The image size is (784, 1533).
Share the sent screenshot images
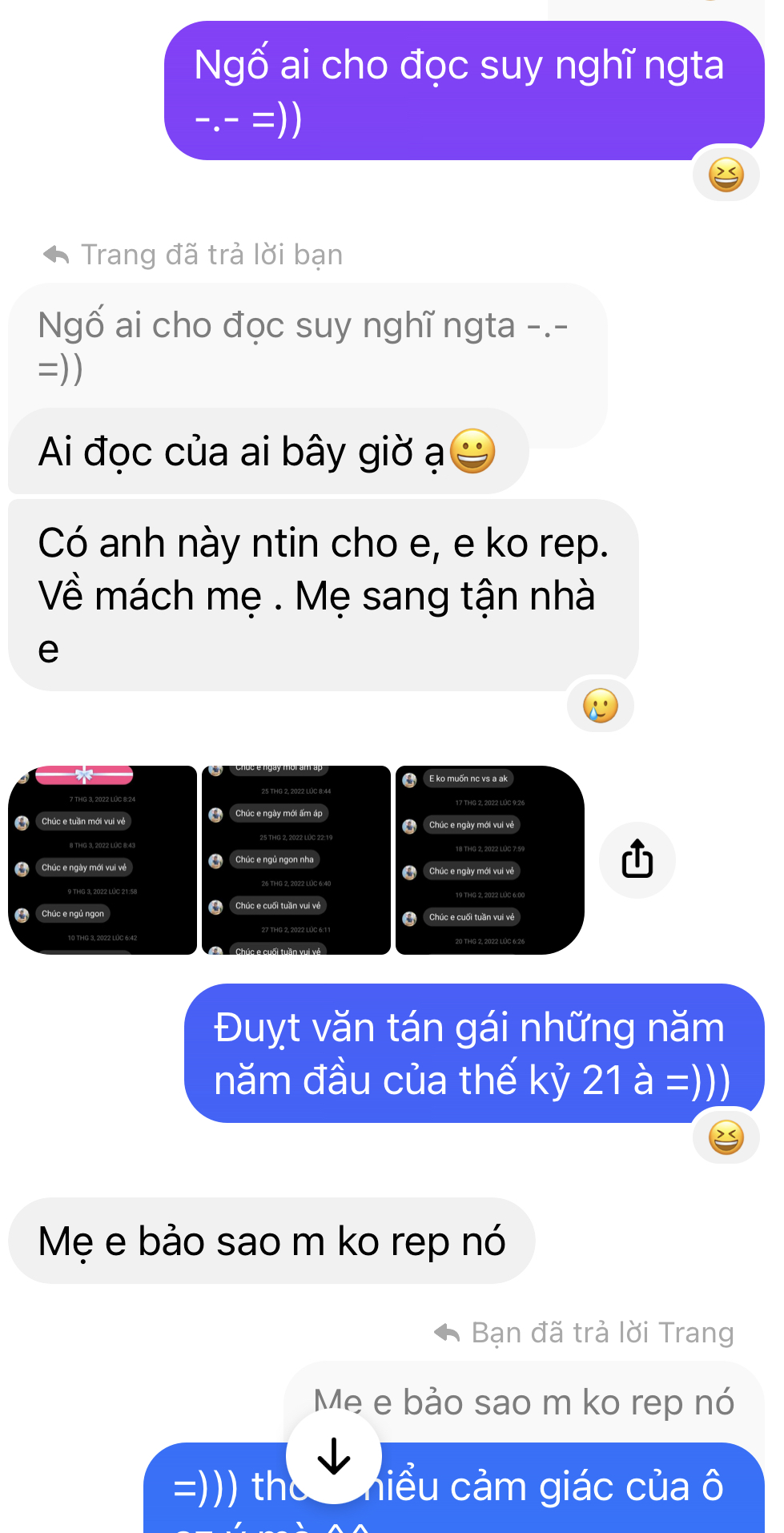(637, 859)
